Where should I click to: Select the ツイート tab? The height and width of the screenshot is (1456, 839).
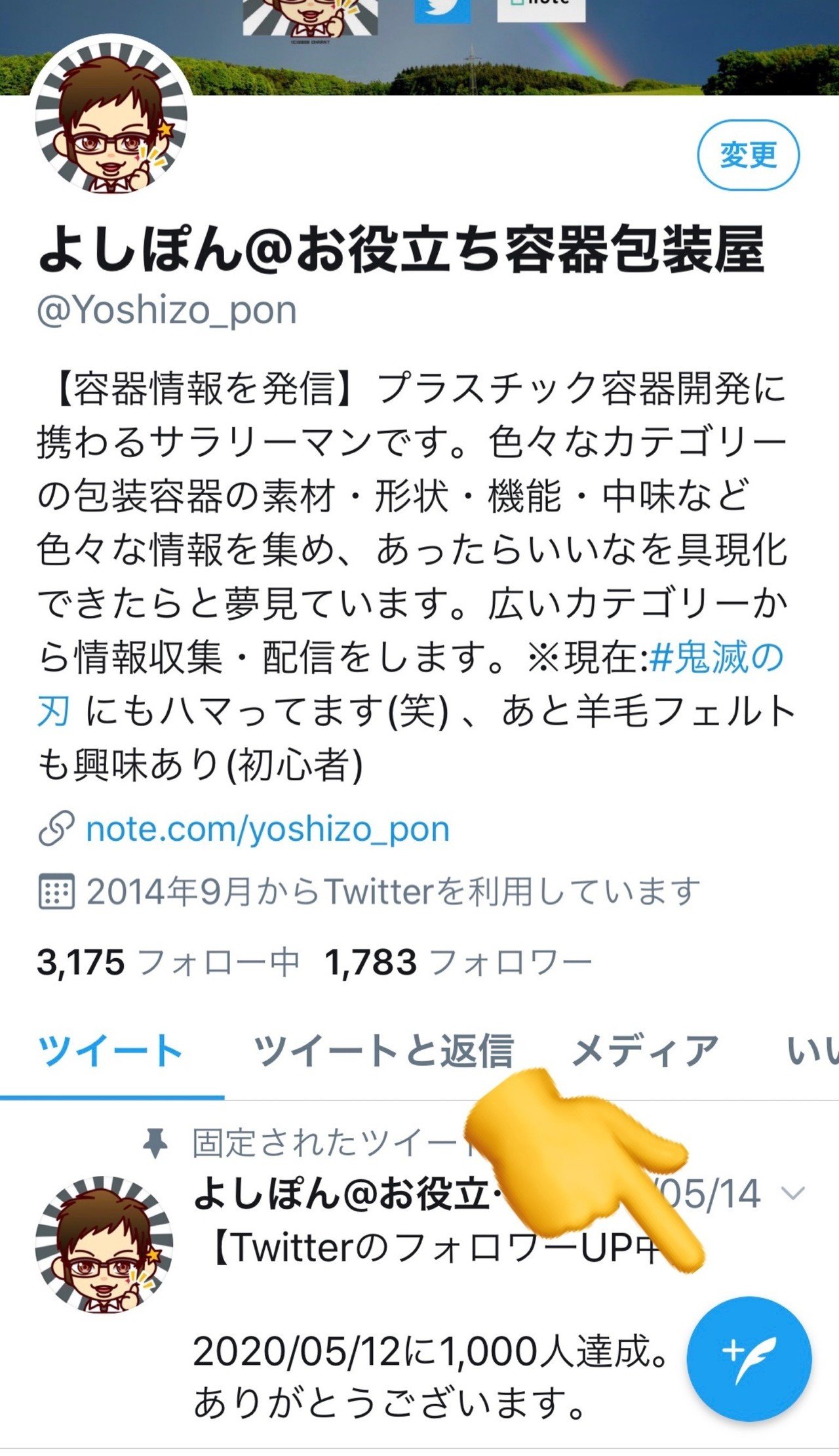pos(110,1051)
